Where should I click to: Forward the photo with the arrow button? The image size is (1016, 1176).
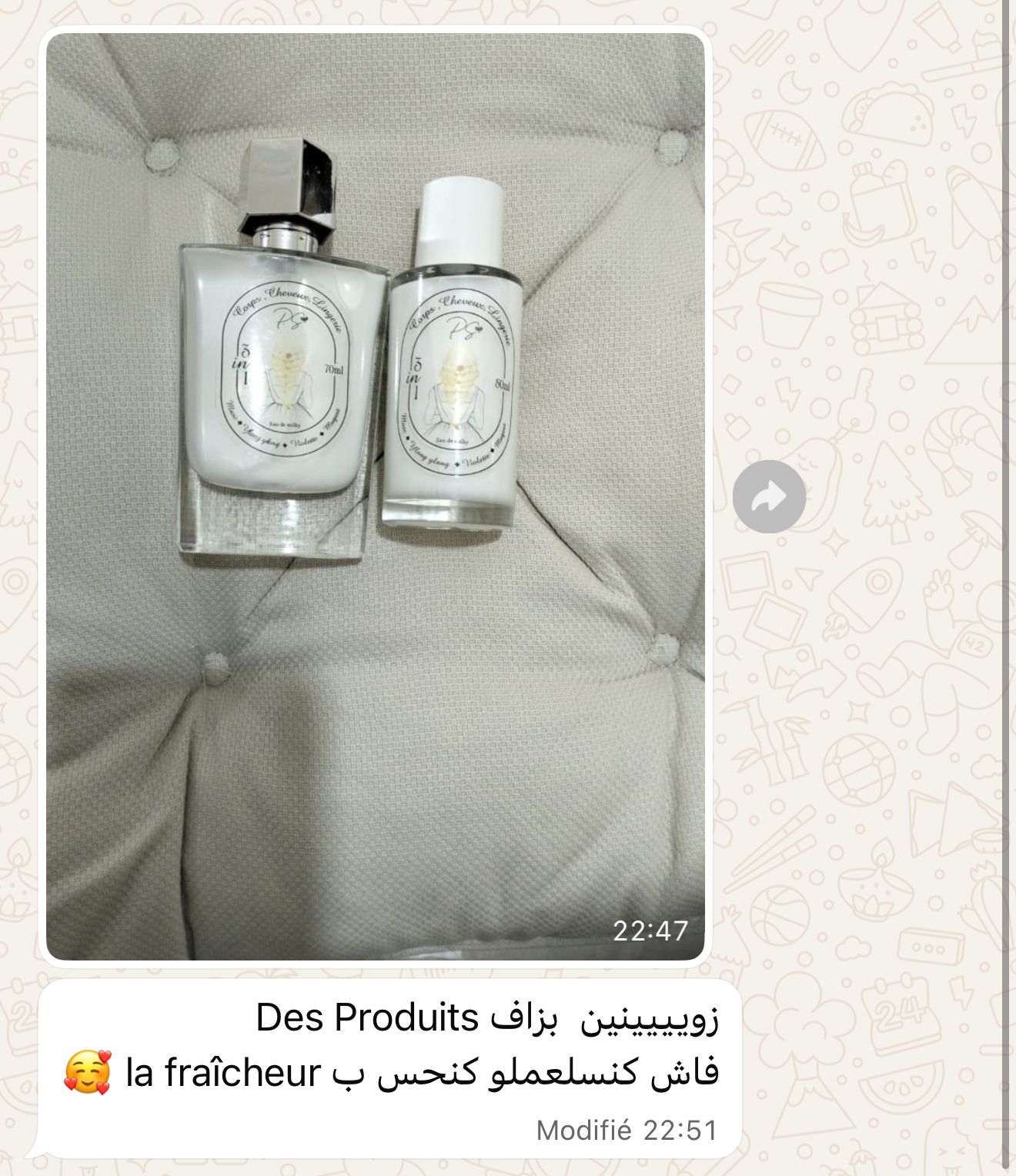click(769, 496)
